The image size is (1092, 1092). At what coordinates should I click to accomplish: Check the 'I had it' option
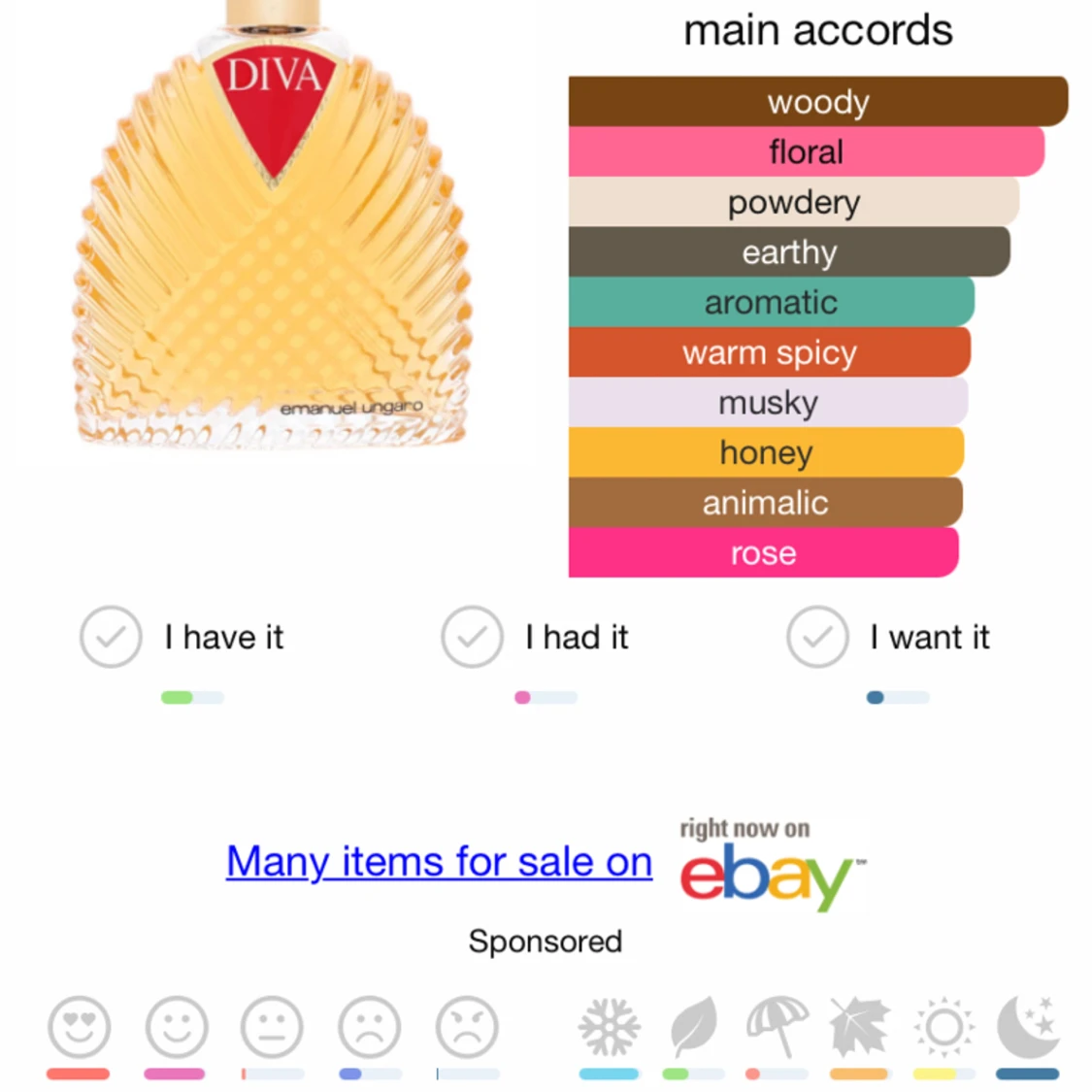(472, 637)
